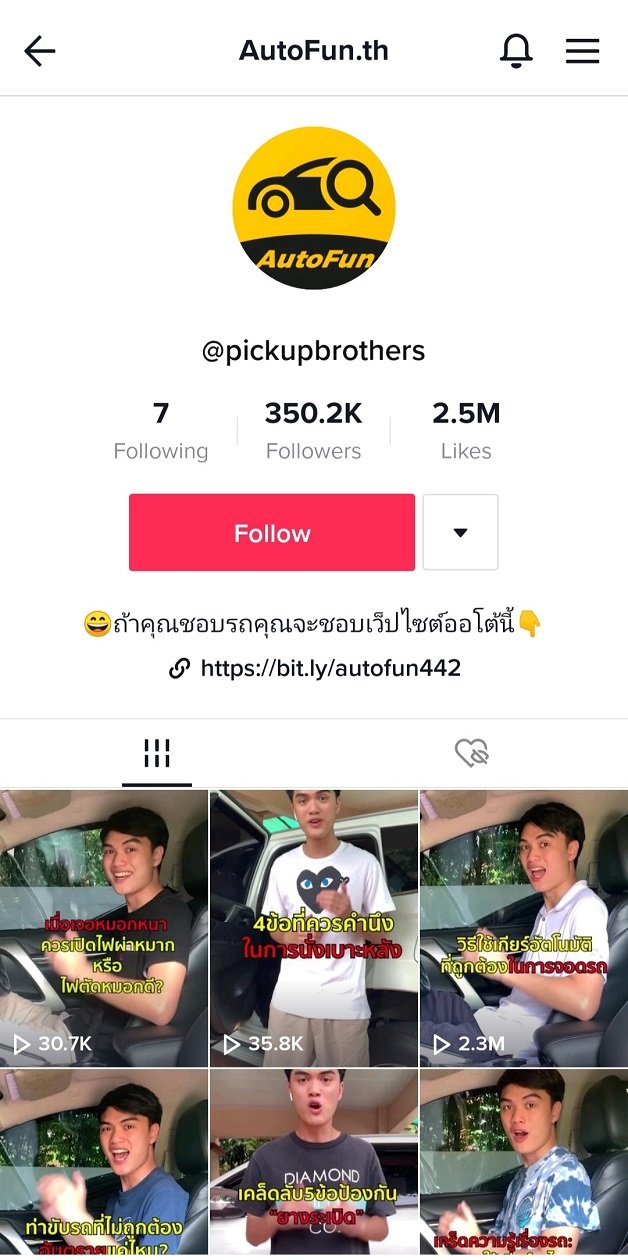This screenshot has height=1260, width=628.
Task: Follow the AutoFun.th account
Action: pyautogui.click(x=272, y=533)
